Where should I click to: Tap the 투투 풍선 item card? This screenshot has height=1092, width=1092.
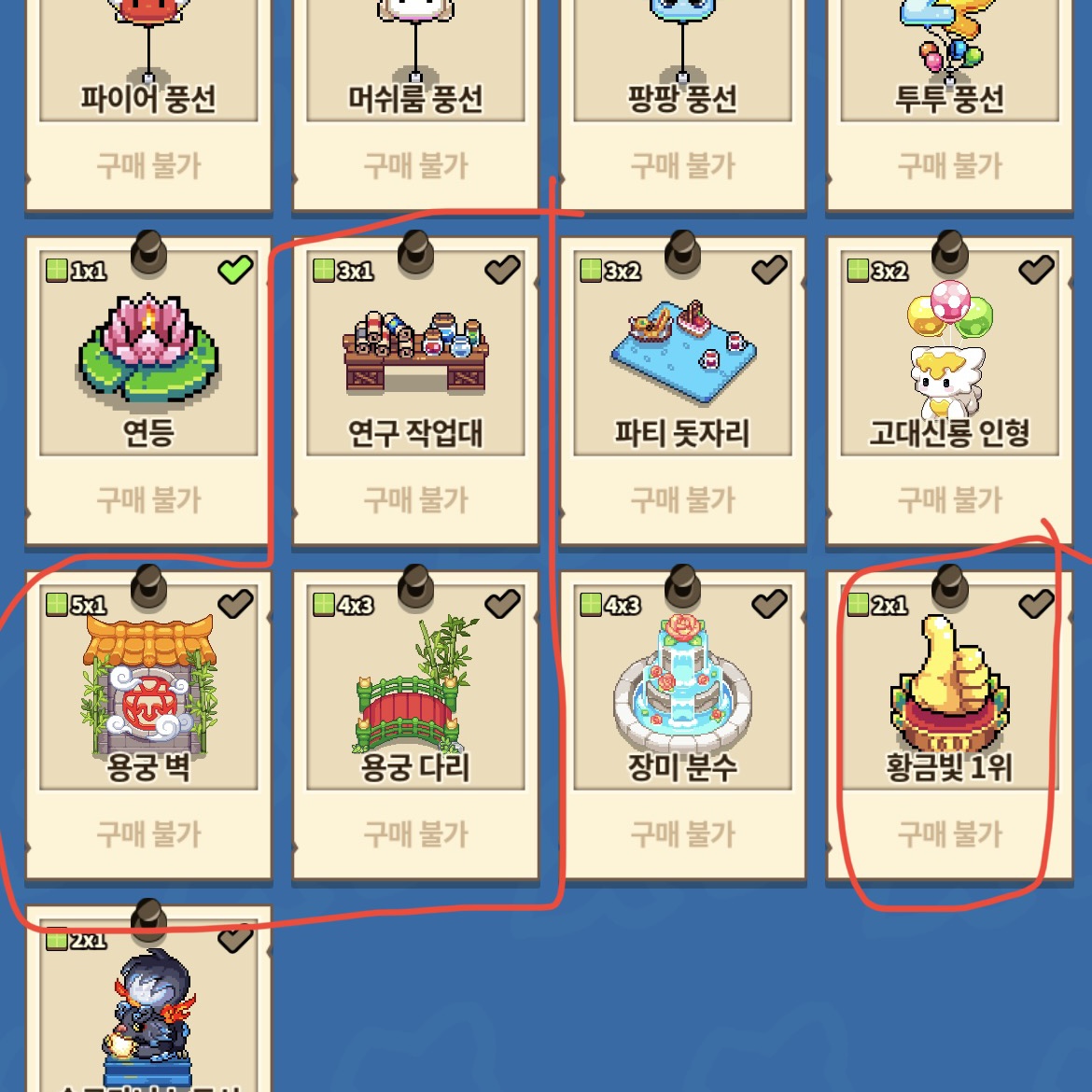point(949,75)
